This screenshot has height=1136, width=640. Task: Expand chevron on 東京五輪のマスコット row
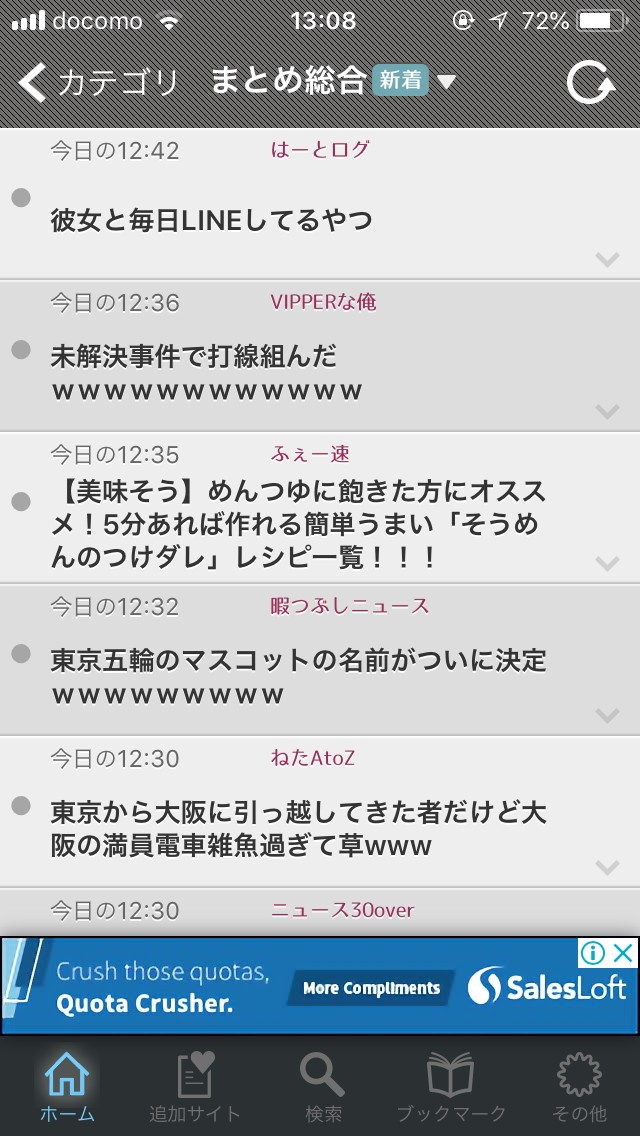pyautogui.click(x=607, y=715)
